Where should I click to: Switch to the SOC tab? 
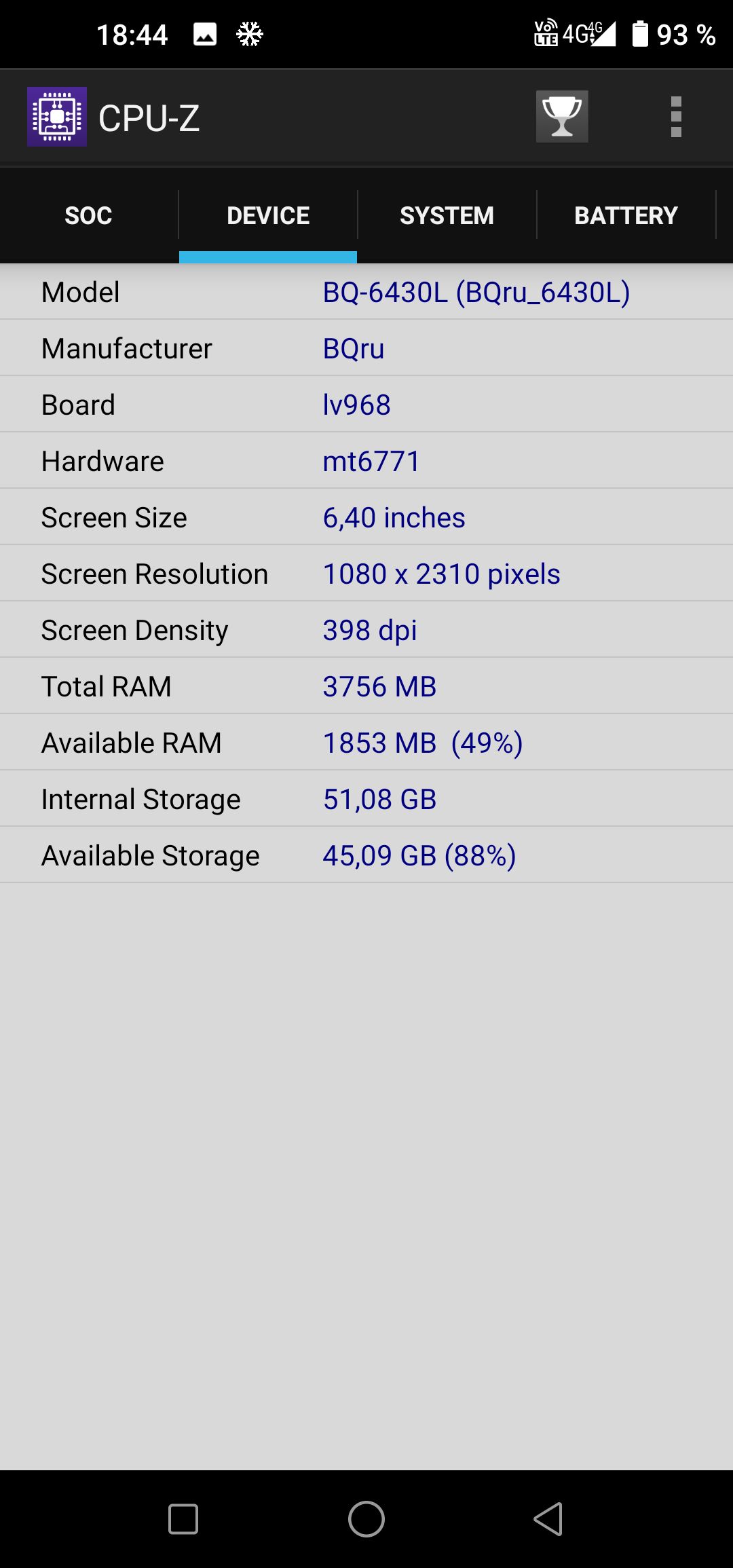point(89,215)
